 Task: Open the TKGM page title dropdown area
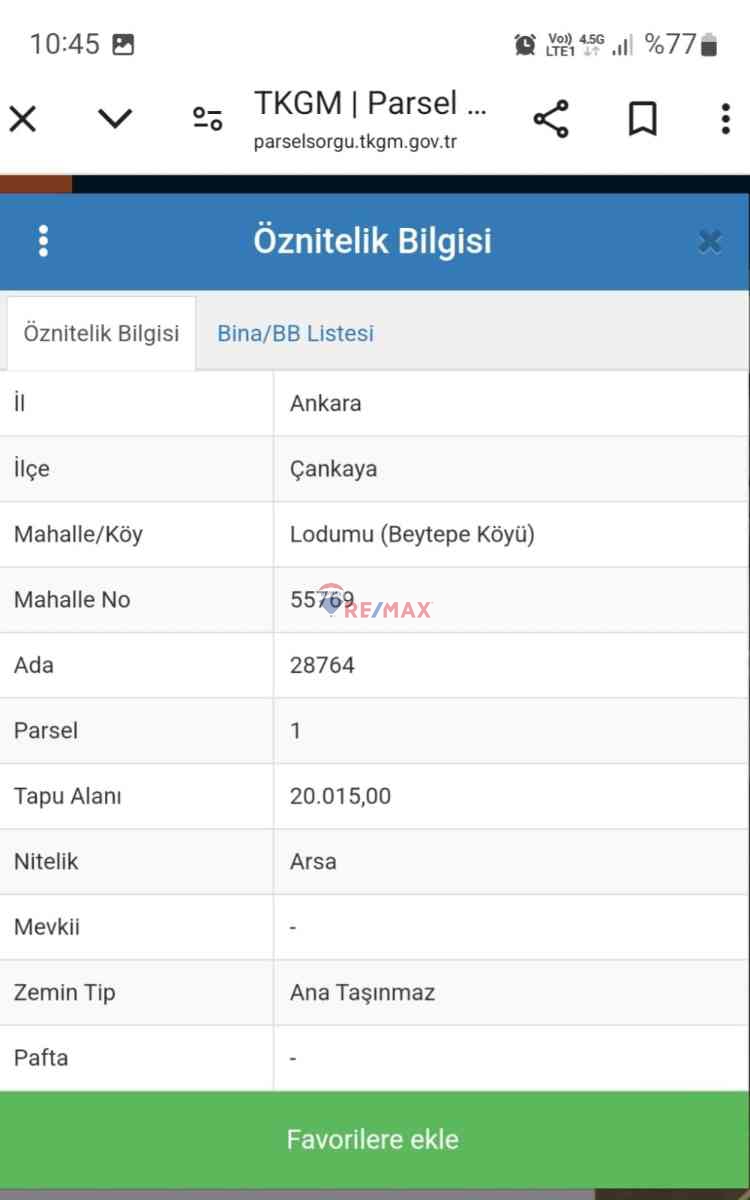[371, 103]
